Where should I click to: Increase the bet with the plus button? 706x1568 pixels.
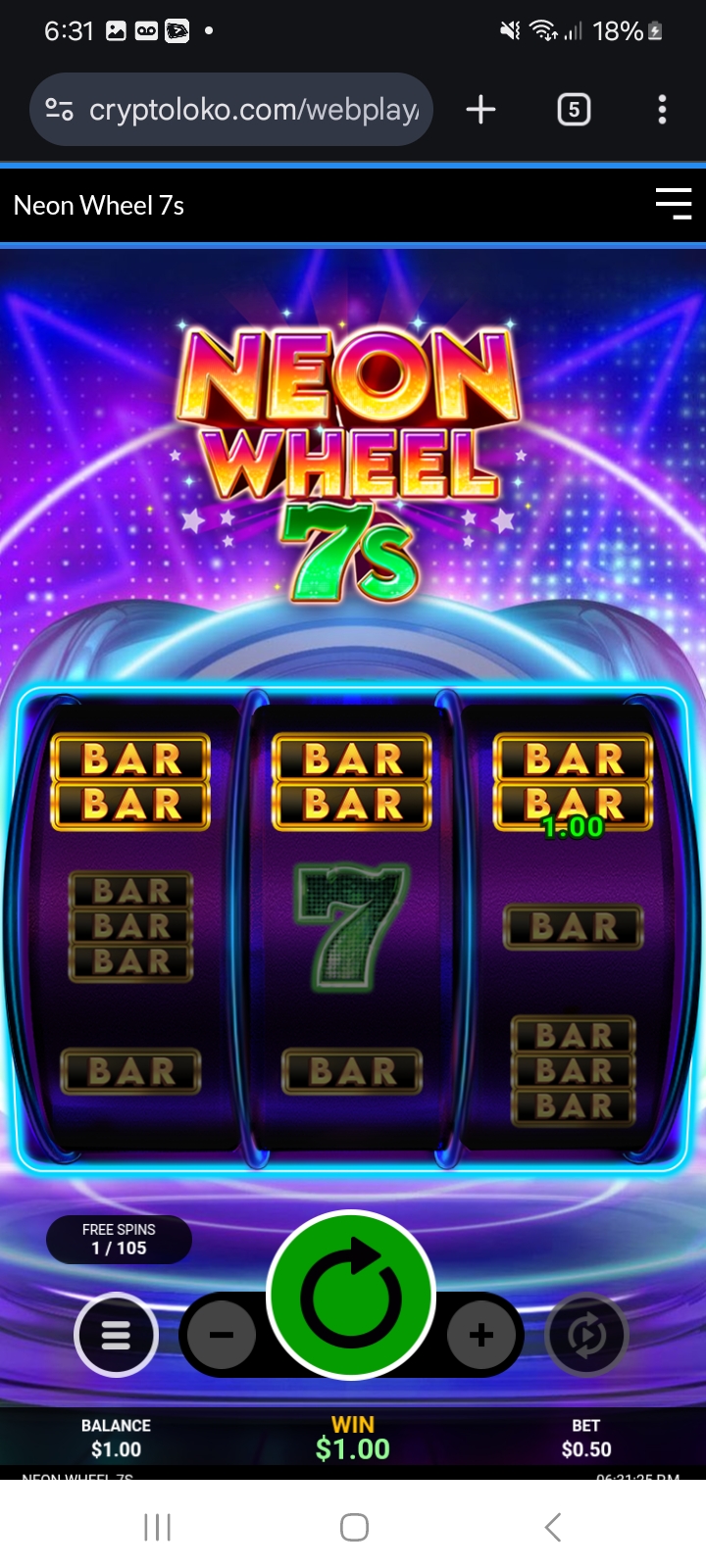[480, 1335]
